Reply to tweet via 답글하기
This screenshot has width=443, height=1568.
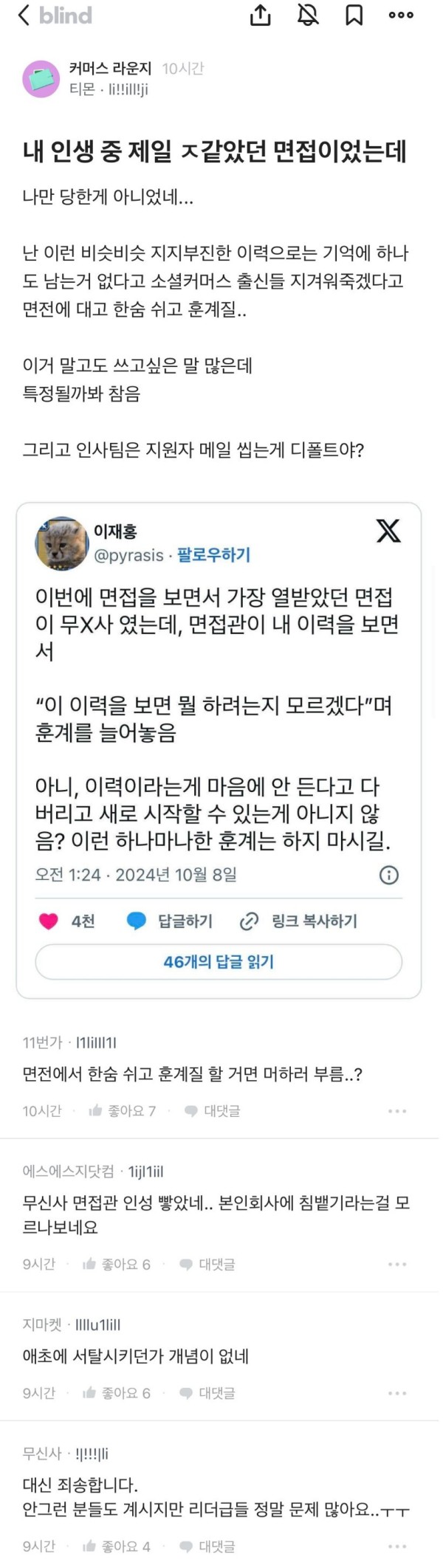(170, 921)
